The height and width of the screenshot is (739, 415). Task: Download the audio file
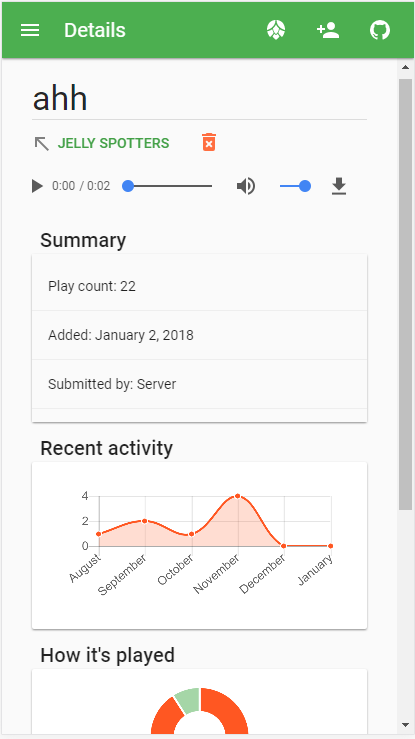pos(339,186)
